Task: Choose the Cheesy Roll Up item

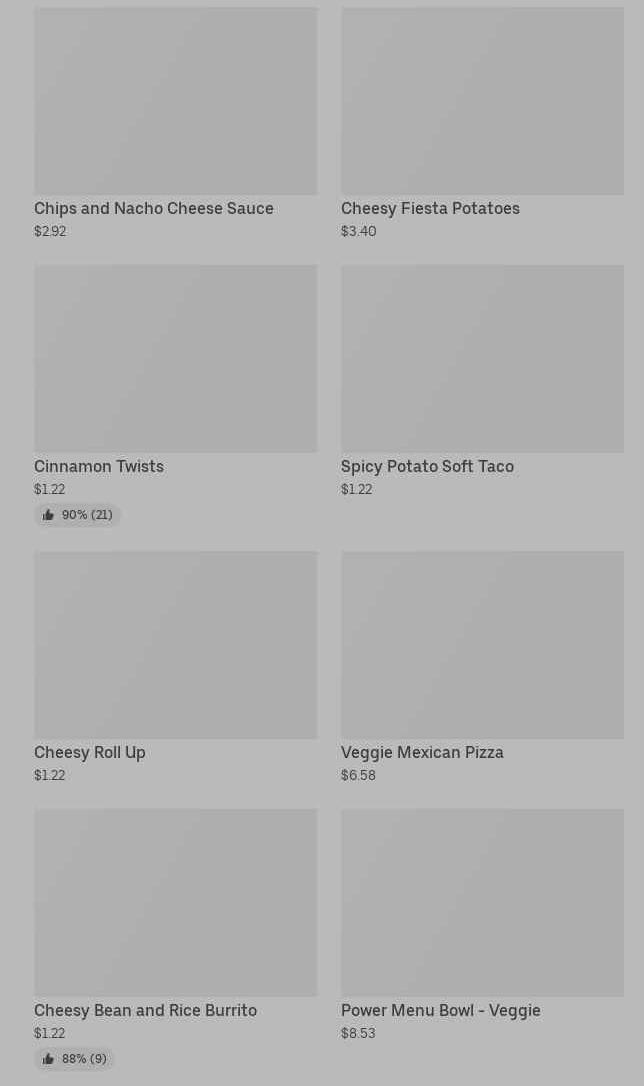Action: pyautogui.click(x=176, y=668)
